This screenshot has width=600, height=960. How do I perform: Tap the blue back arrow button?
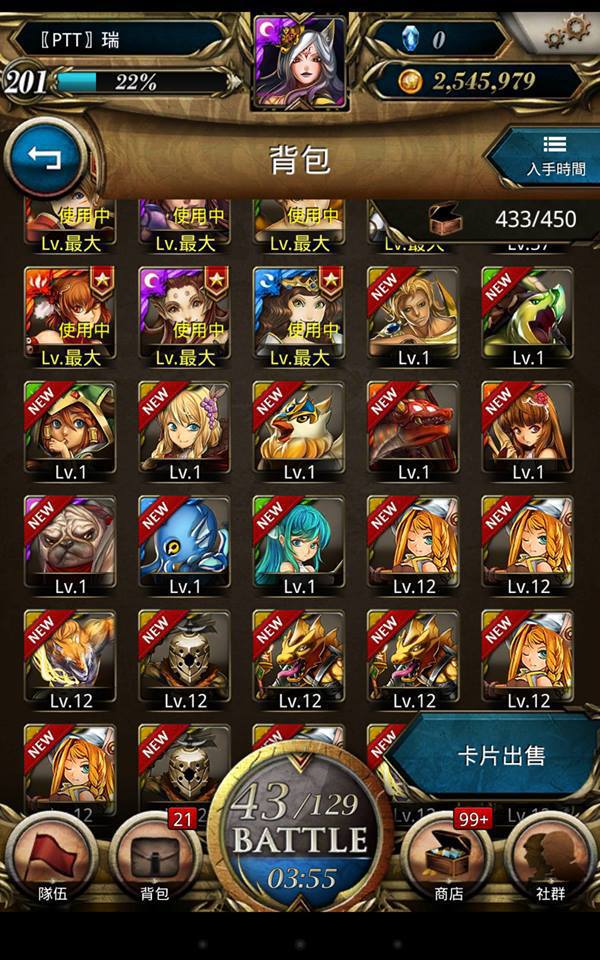[44, 158]
